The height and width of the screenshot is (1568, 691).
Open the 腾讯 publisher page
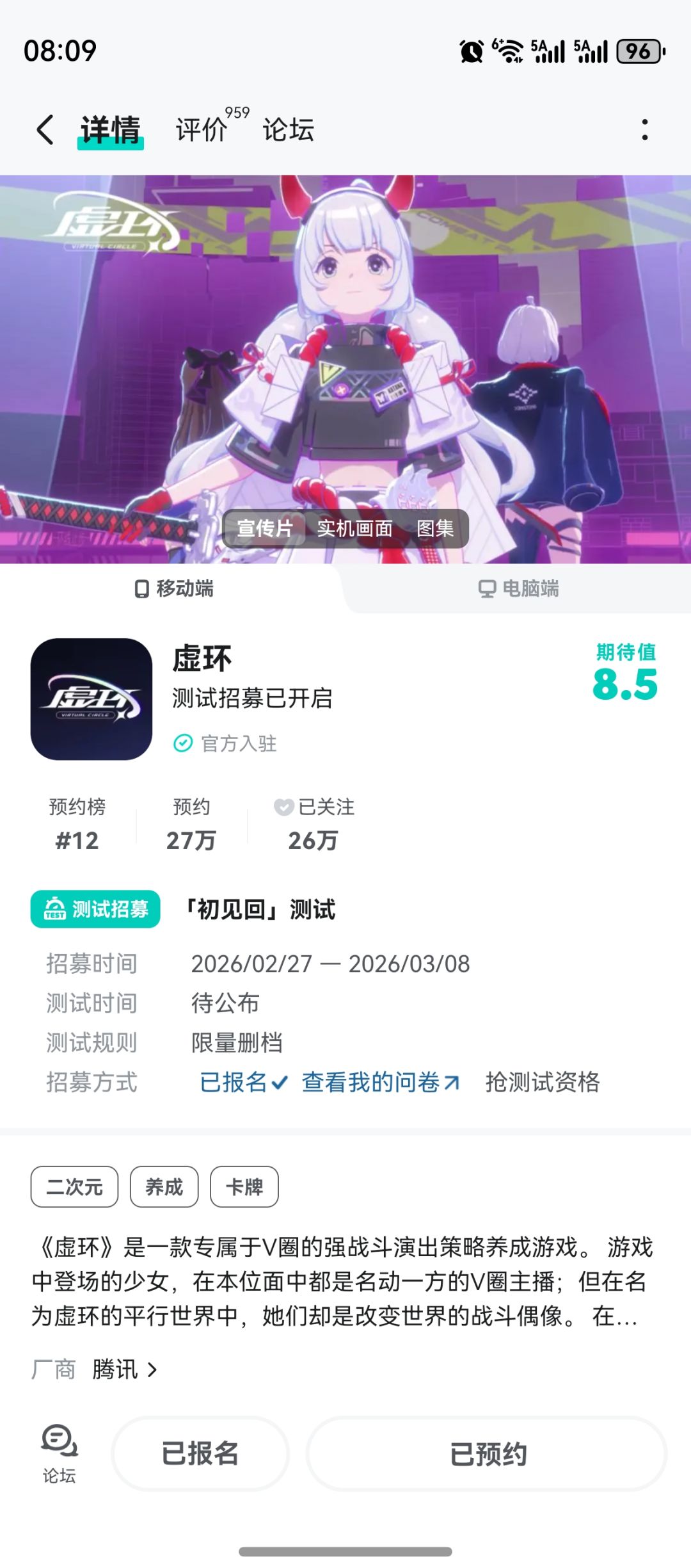125,1370
